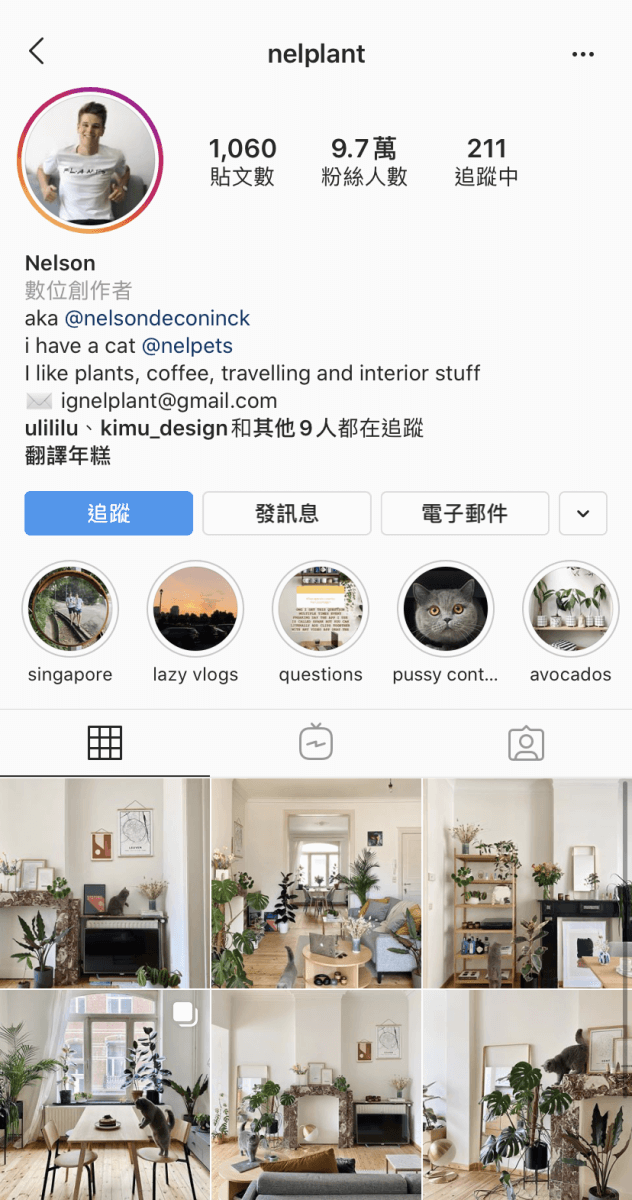Follow nelplant with the 追蹤 button
632x1200 pixels.
point(109,513)
